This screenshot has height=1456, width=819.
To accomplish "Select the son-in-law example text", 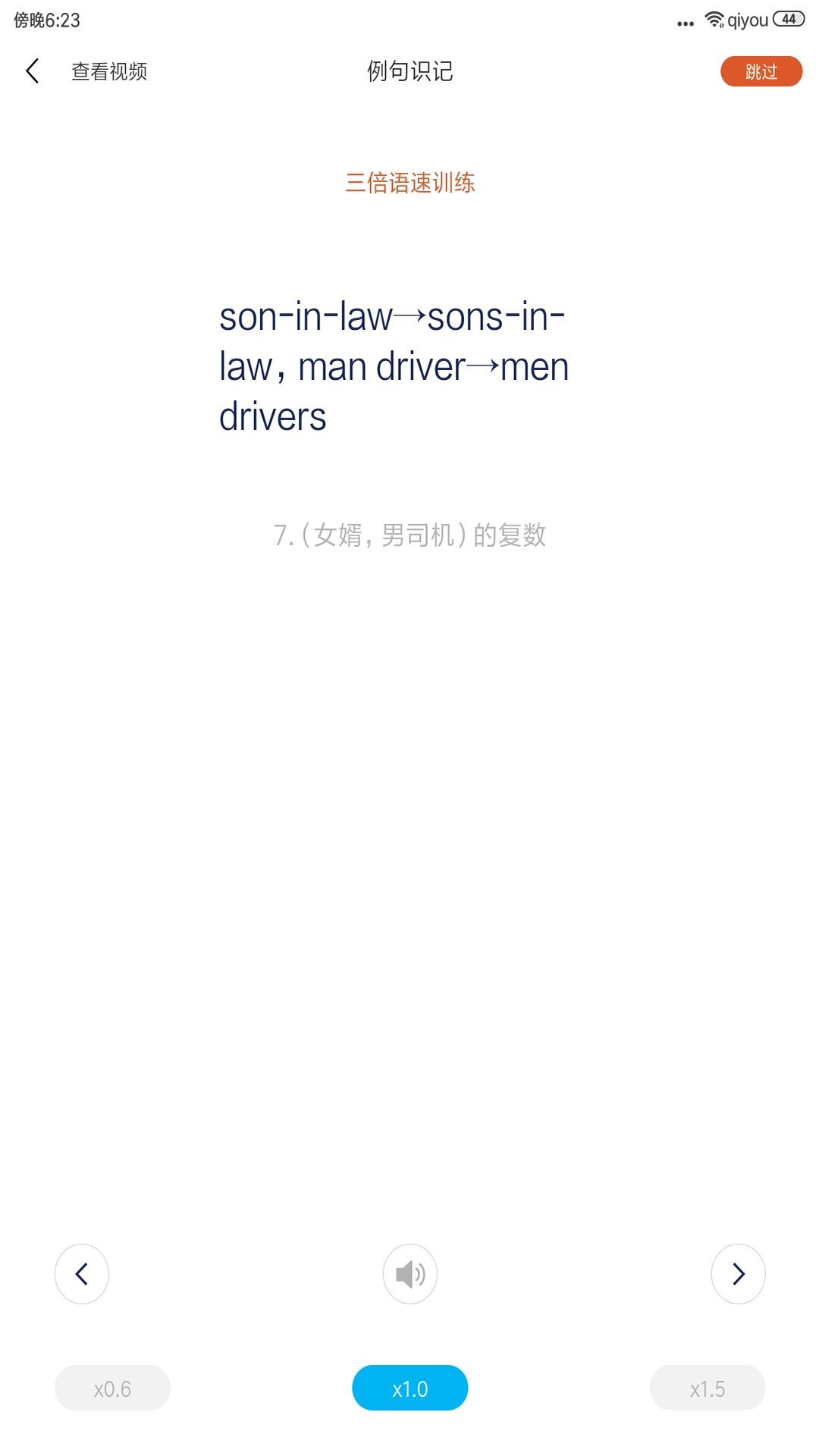I will coord(394,364).
